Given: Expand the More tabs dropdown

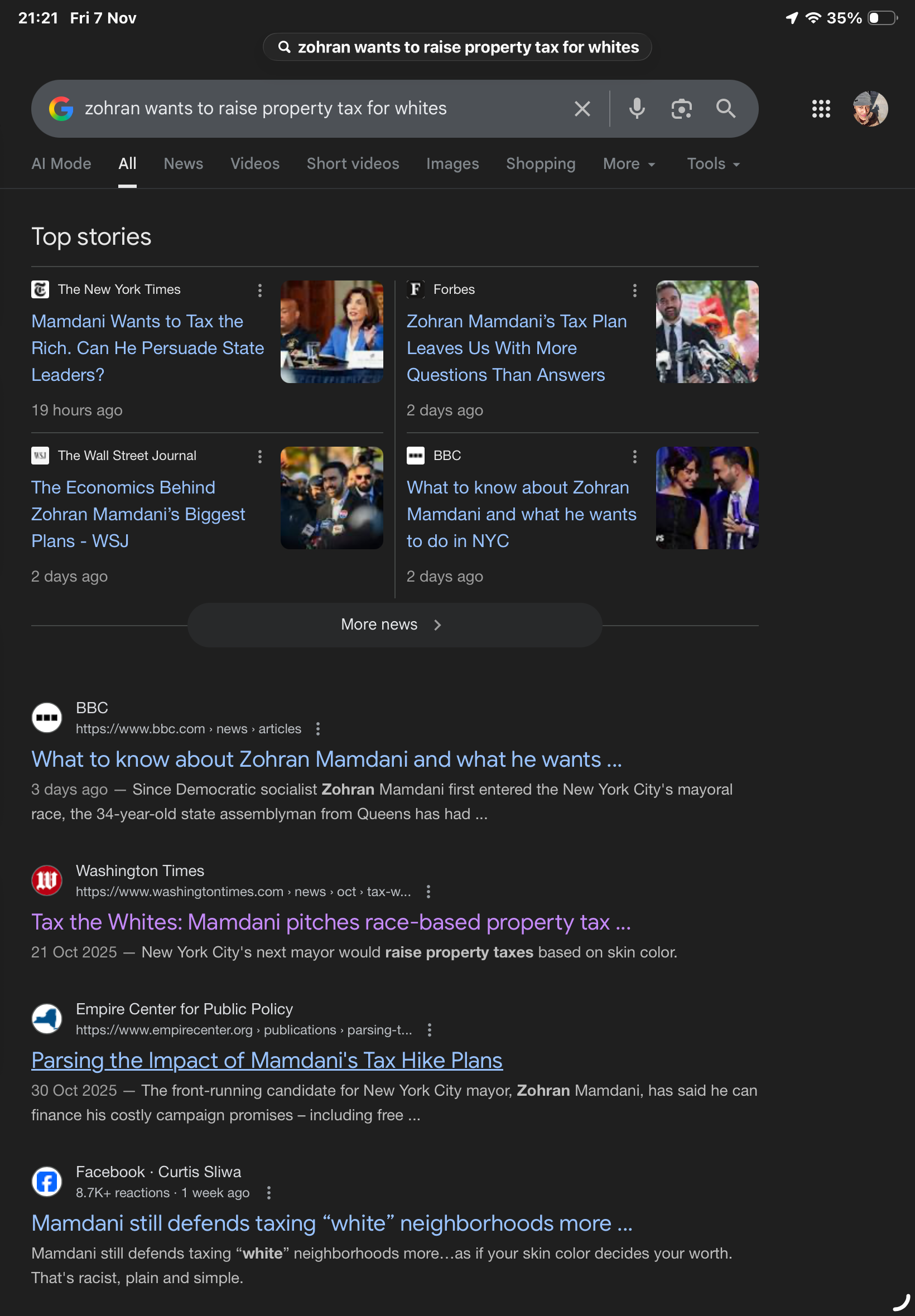Looking at the screenshot, I should pyautogui.click(x=628, y=164).
